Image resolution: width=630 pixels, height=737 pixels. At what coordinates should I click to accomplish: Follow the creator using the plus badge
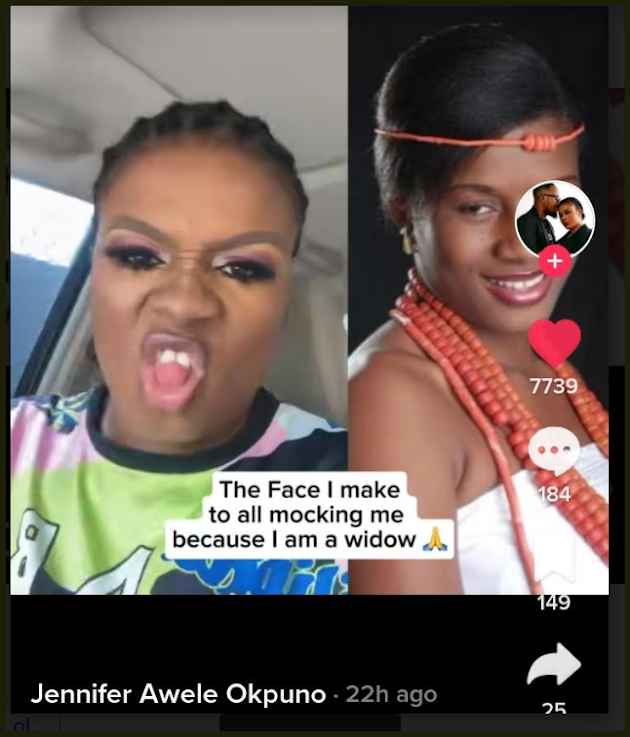pyautogui.click(x=554, y=261)
